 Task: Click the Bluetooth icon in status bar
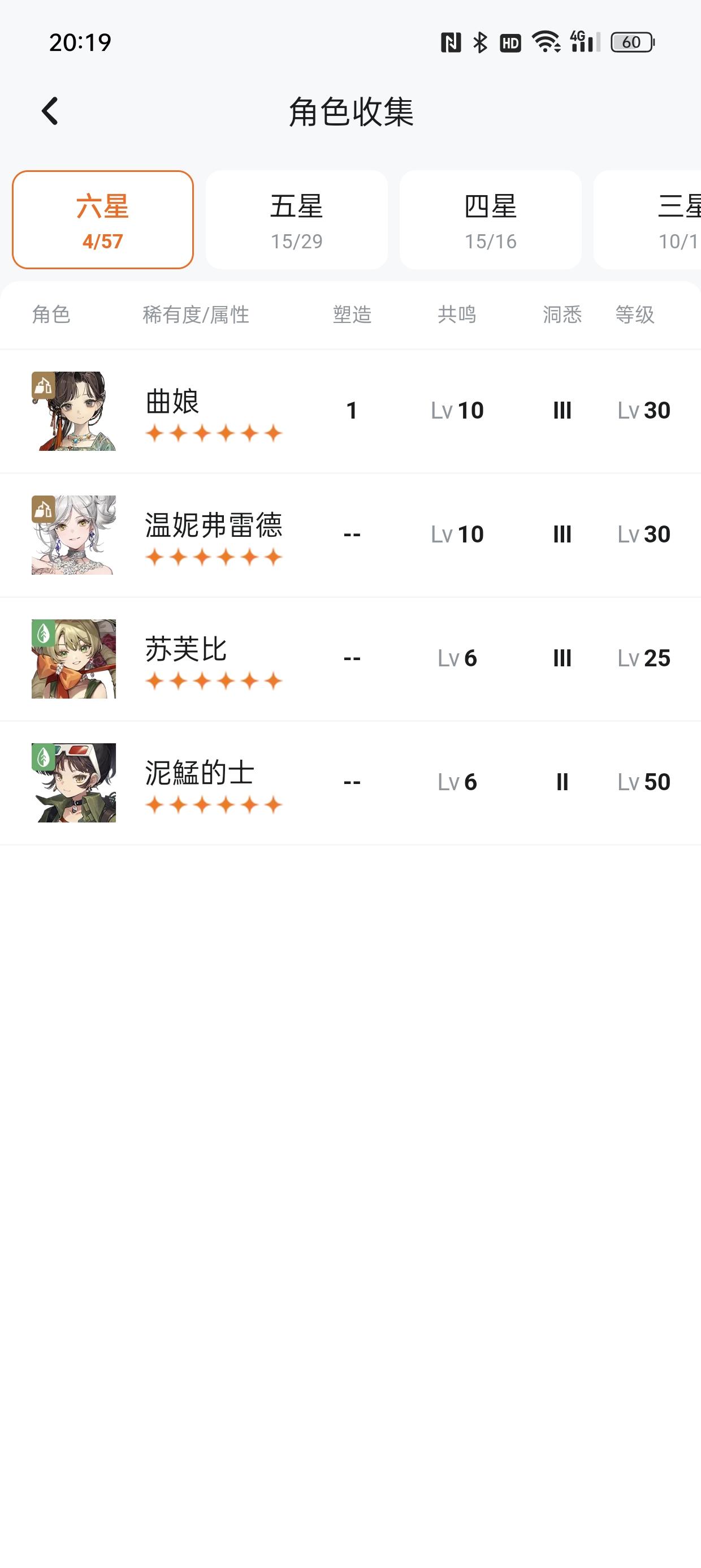(479, 42)
